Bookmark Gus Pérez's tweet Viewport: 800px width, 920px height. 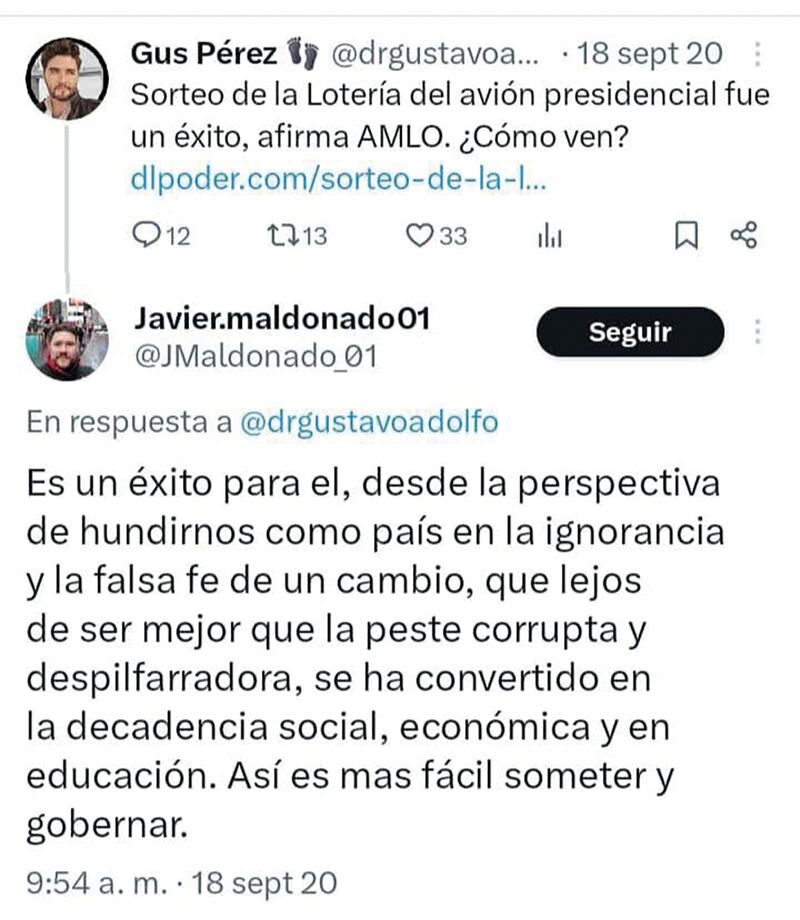point(686,235)
